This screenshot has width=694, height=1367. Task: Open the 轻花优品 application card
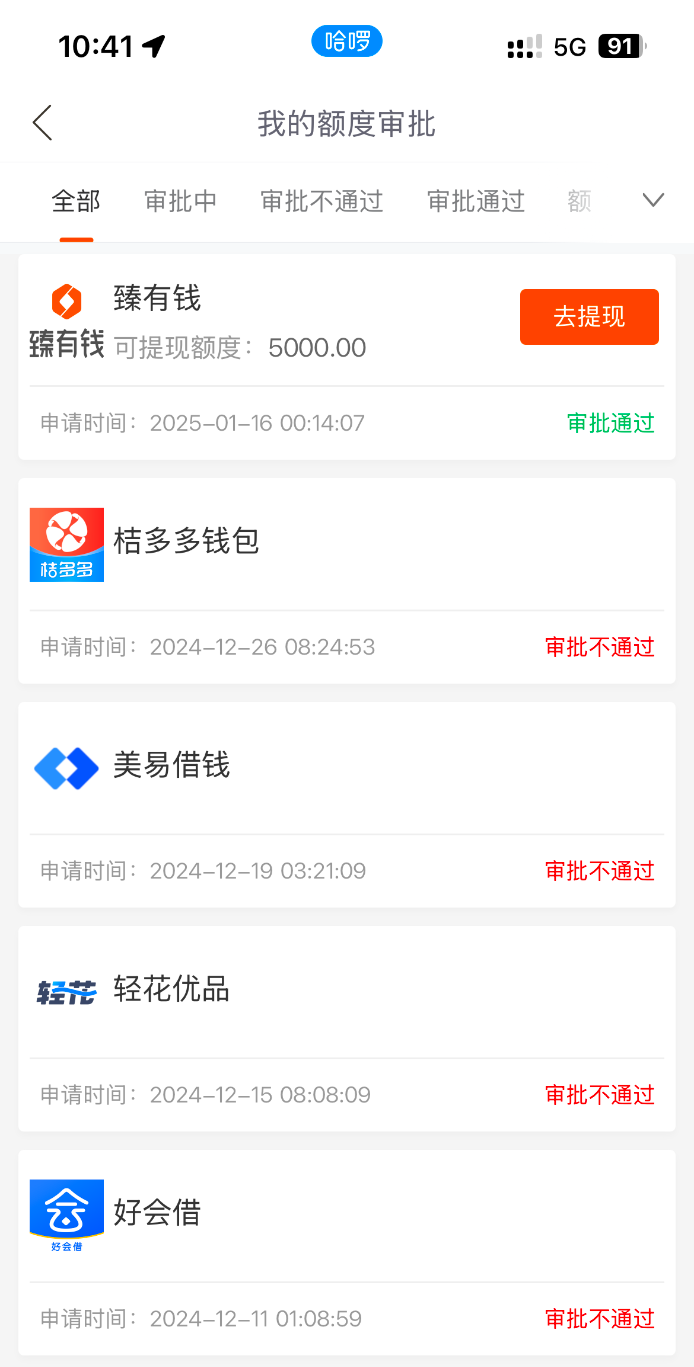coord(346,1029)
